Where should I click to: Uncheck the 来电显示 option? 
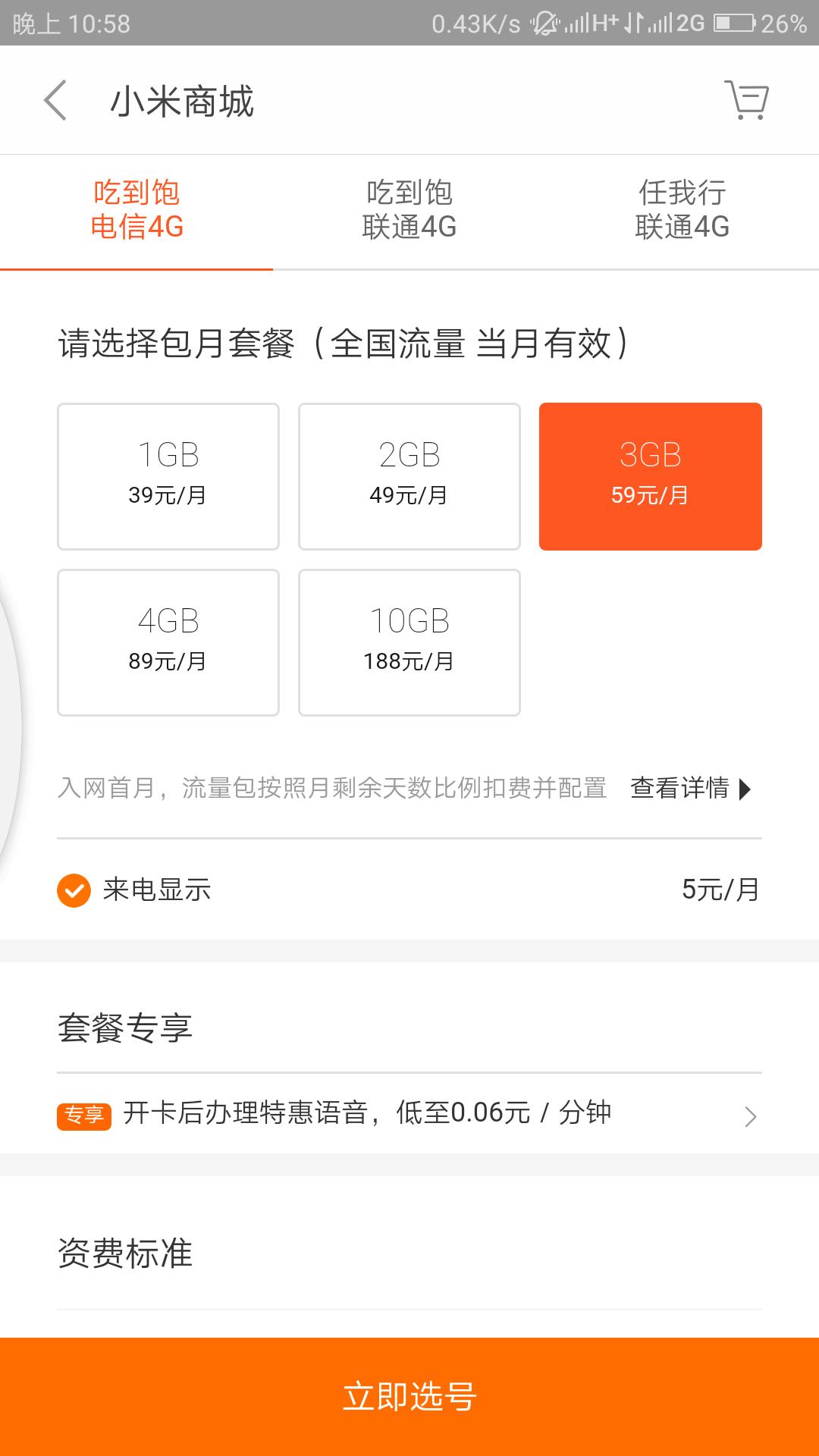[74, 890]
